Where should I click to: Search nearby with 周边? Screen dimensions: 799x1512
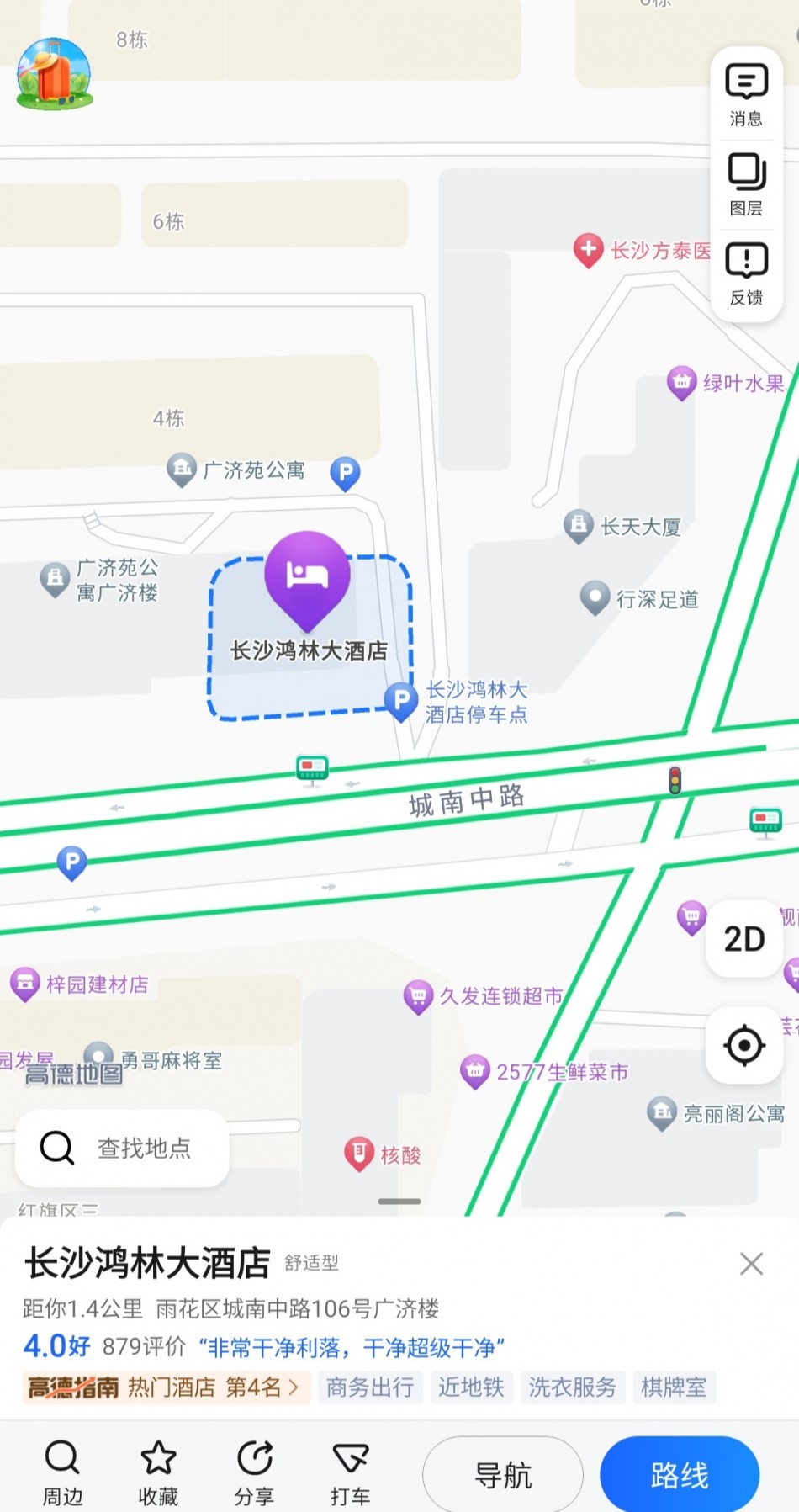tap(62, 1473)
